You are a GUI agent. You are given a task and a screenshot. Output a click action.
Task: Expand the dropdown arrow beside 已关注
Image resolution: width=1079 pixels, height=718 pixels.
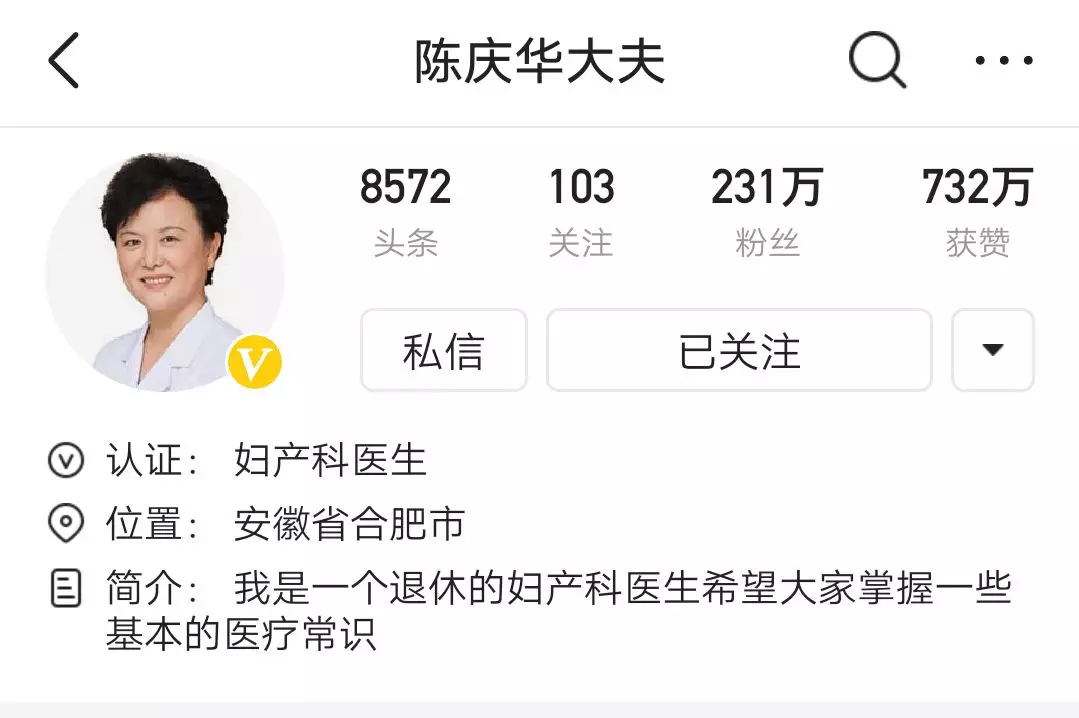point(992,350)
